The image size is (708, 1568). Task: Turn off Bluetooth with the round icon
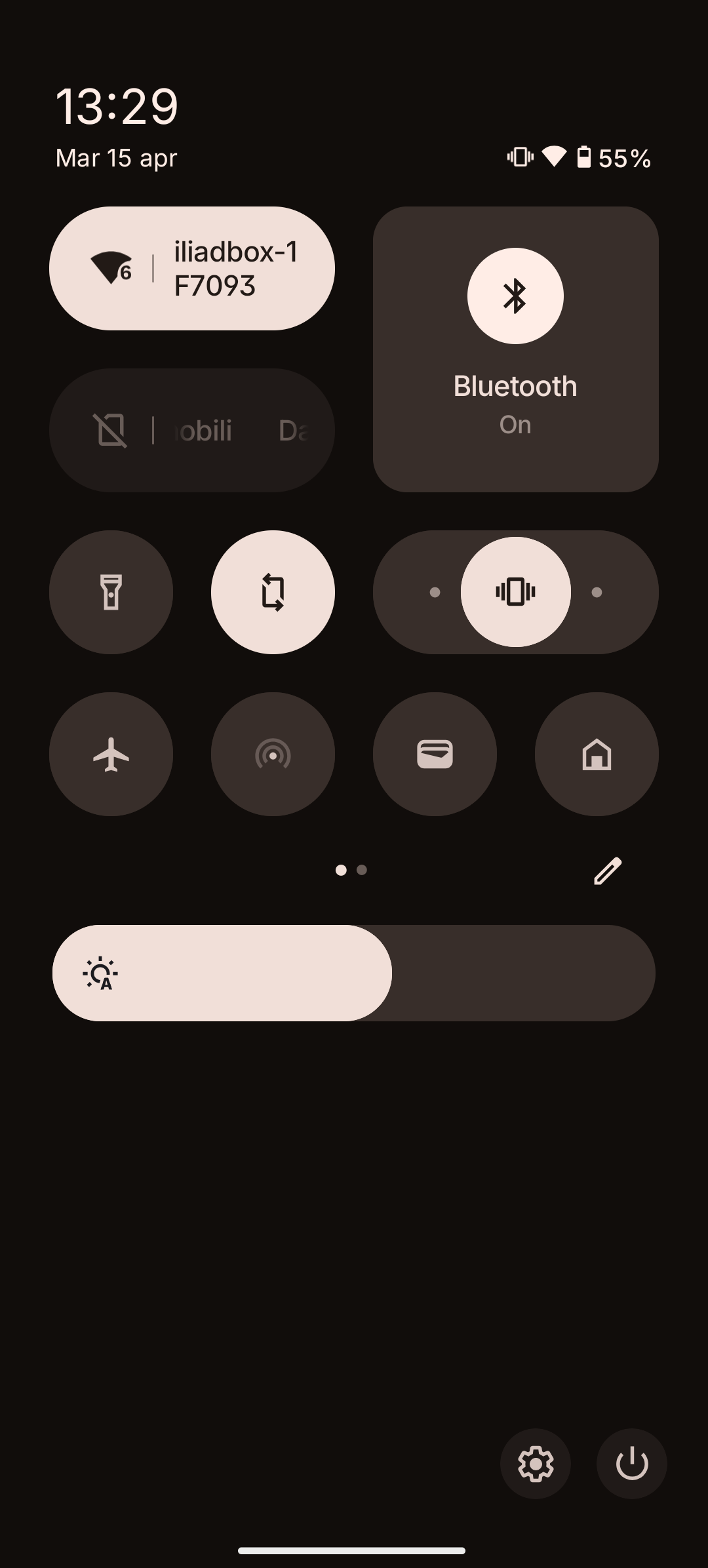point(515,296)
